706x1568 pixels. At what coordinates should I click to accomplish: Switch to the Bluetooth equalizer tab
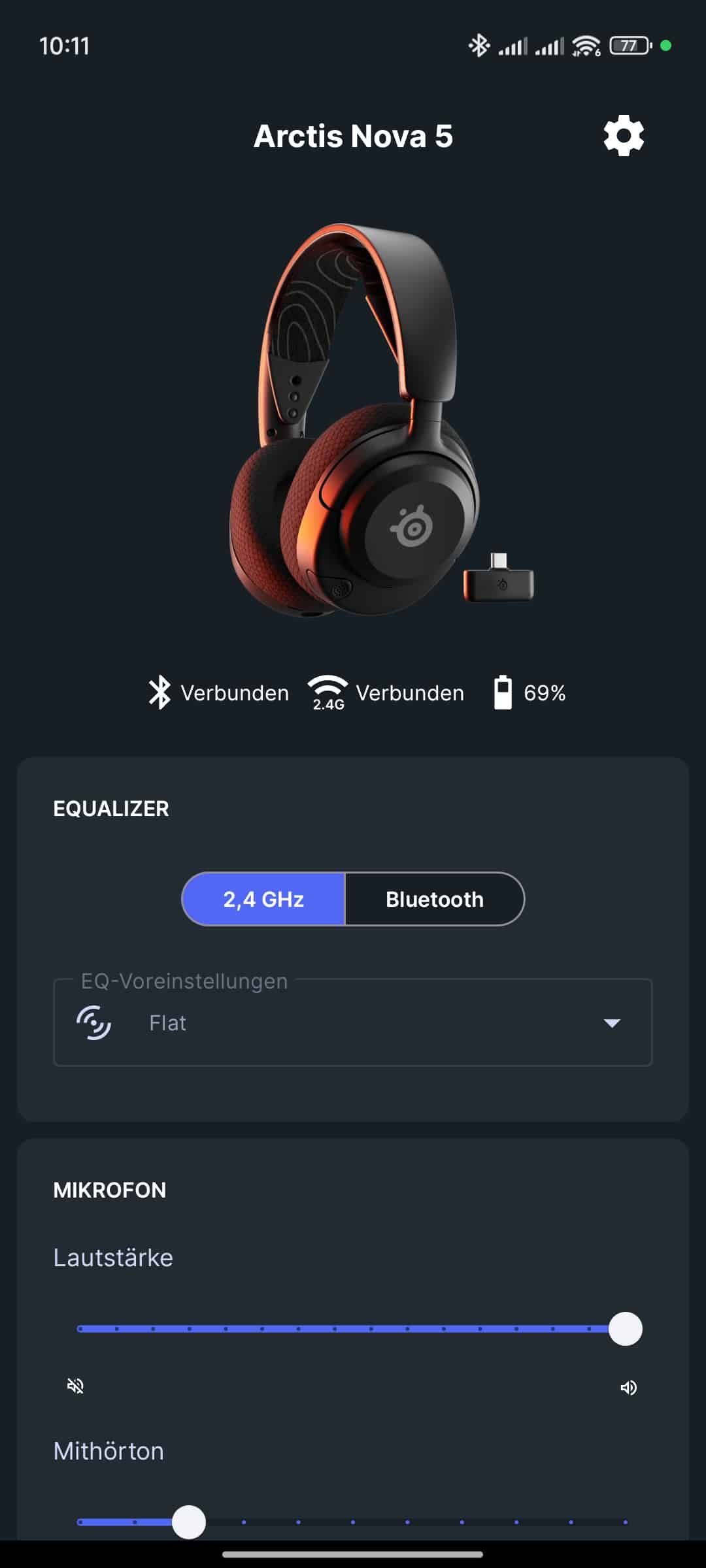coord(434,899)
